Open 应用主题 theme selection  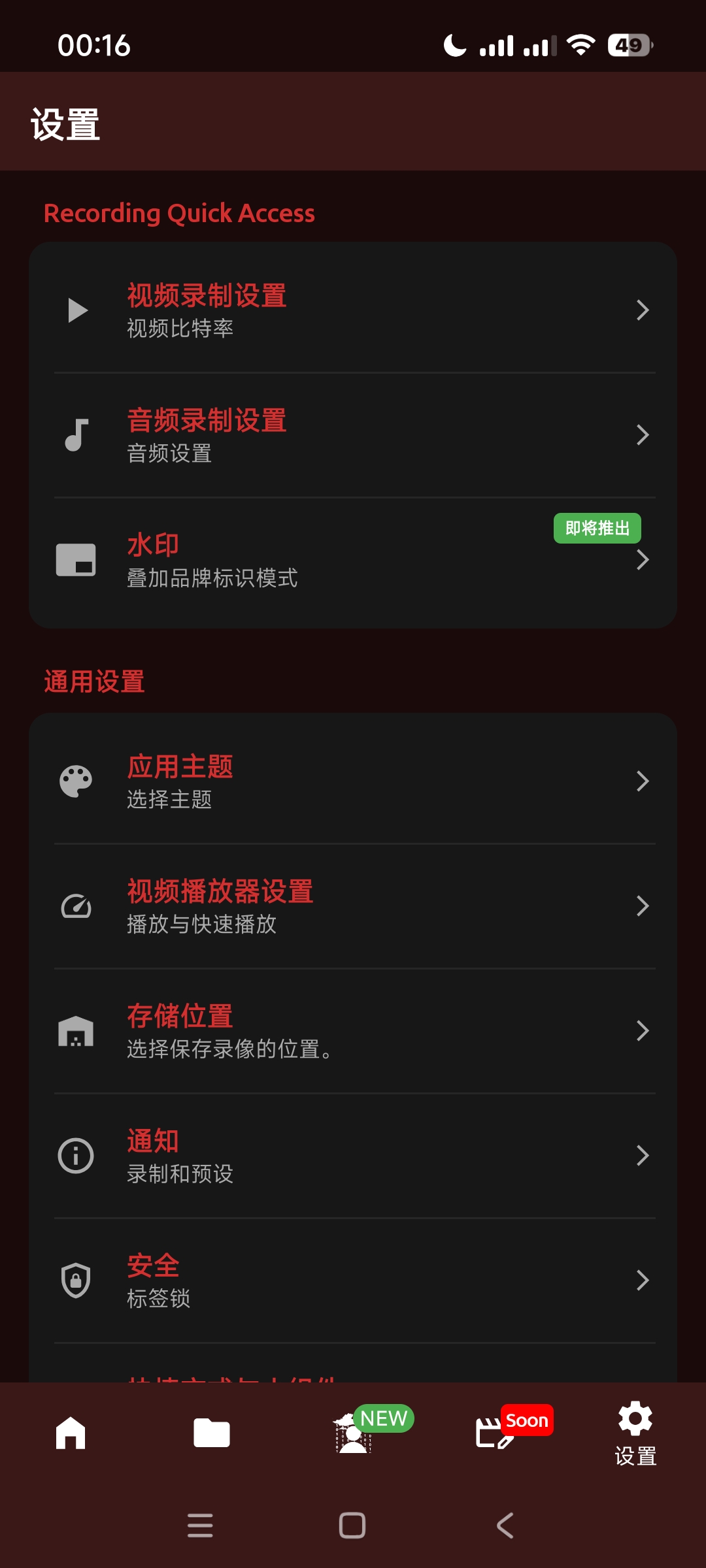pos(353,781)
